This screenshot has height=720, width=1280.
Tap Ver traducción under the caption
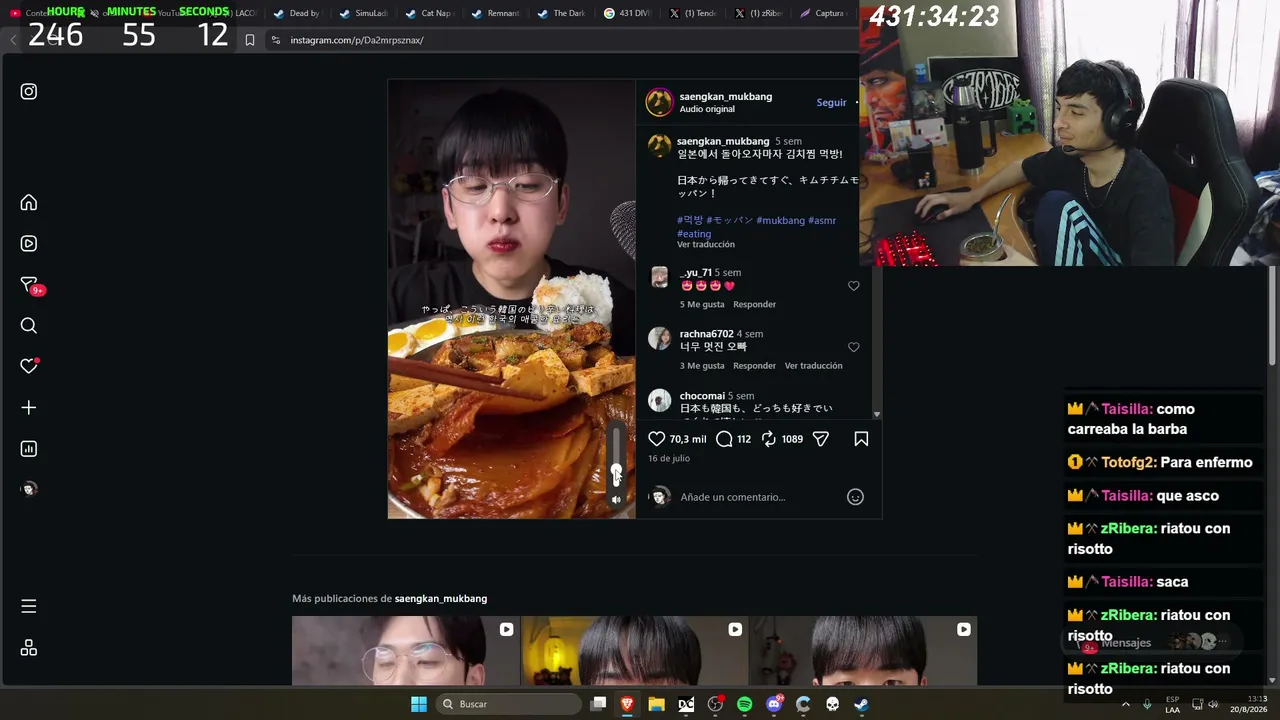706,245
